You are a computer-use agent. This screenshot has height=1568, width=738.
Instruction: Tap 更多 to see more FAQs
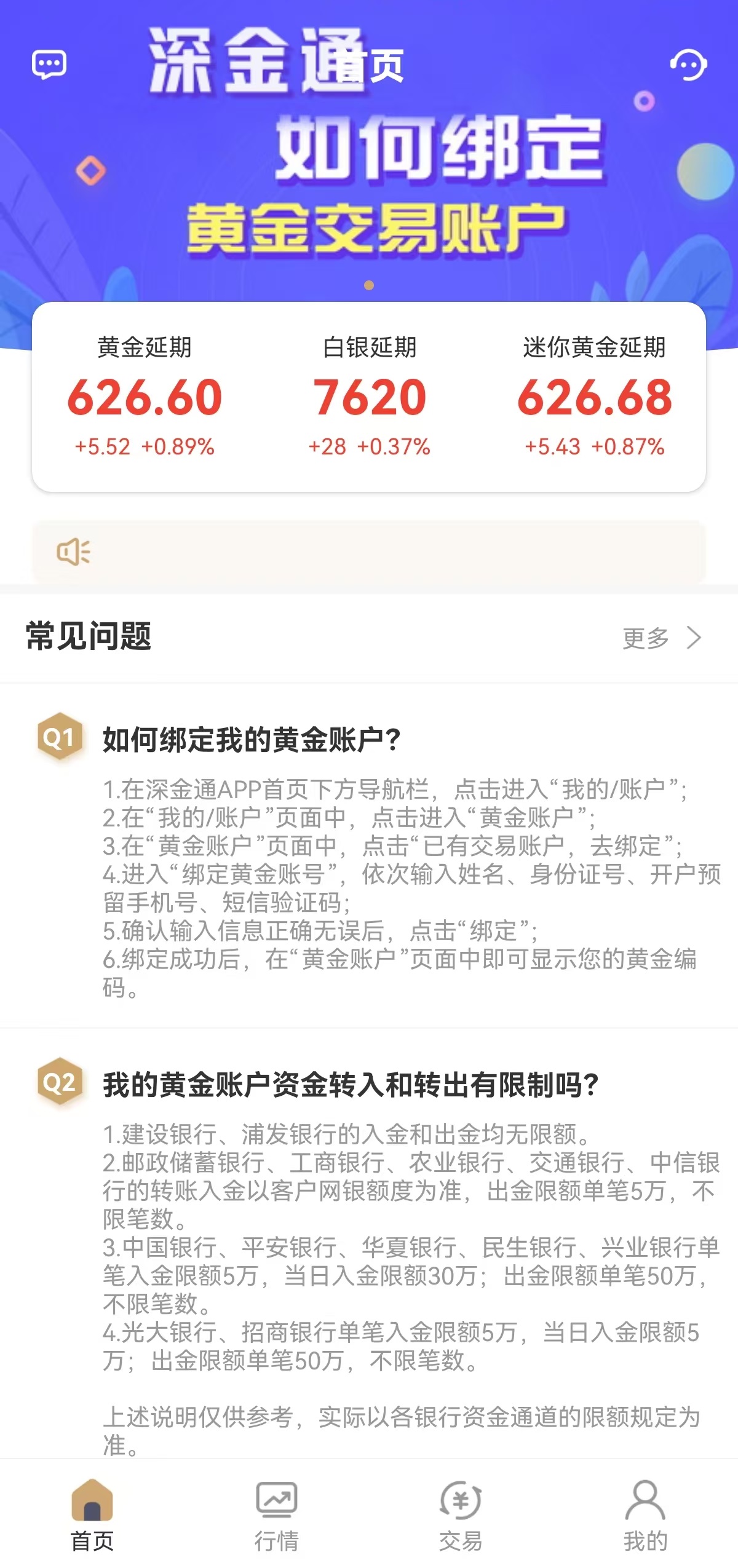(x=661, y=638)
